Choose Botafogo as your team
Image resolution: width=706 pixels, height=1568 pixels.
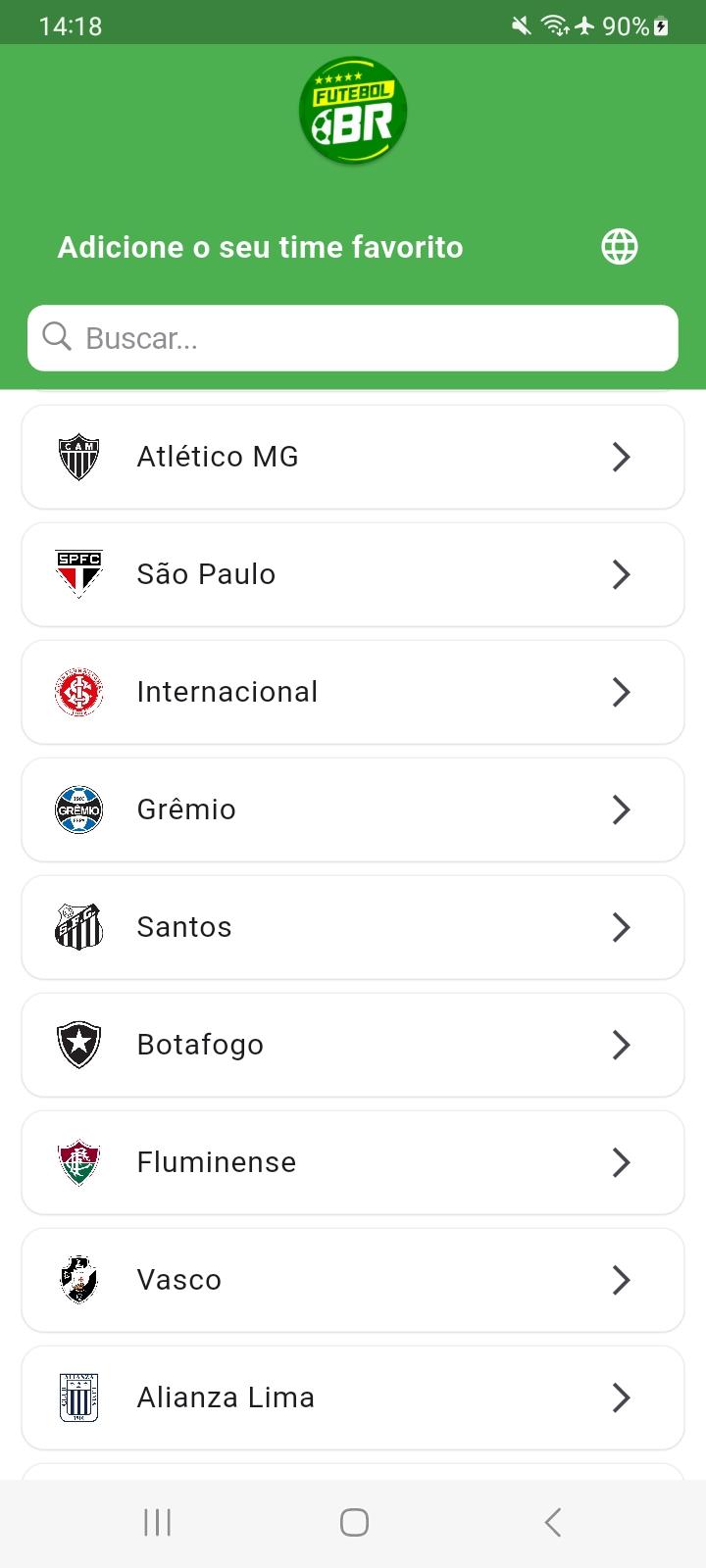point(353,1045)
